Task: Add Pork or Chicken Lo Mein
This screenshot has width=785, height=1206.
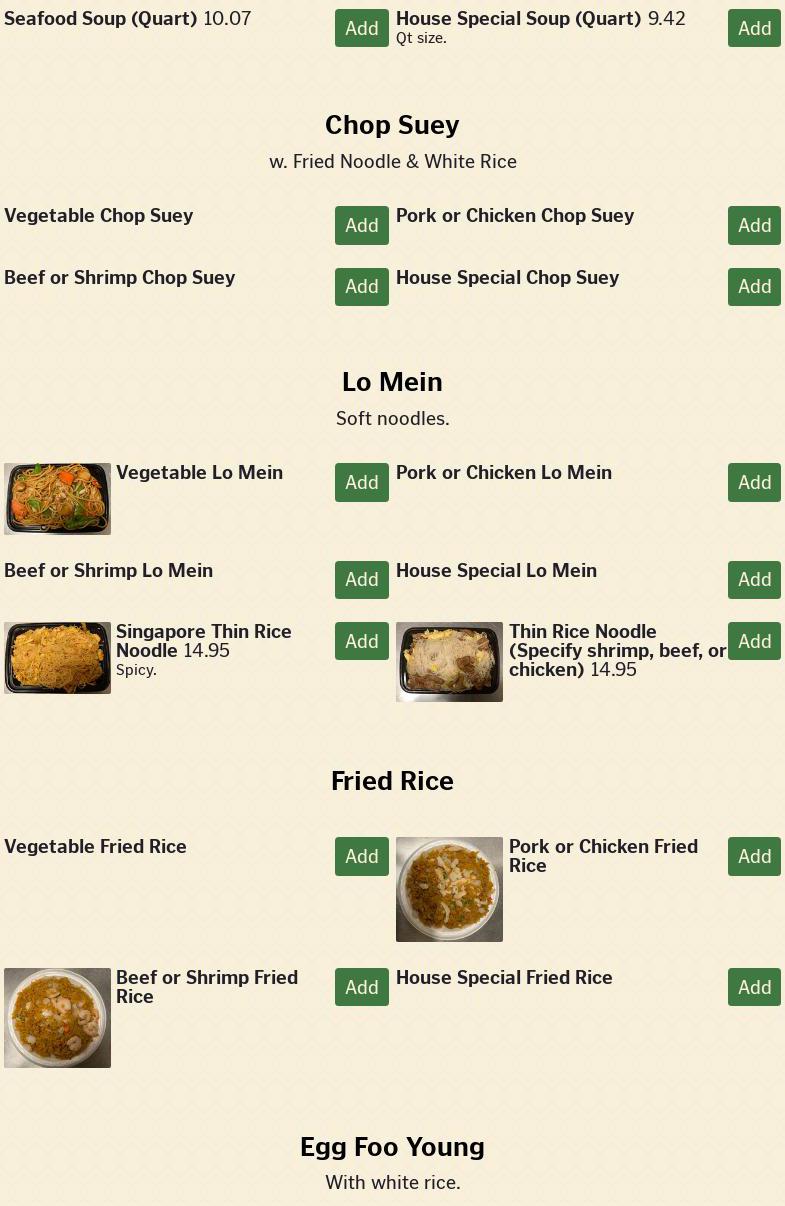Action: point(754,482)
